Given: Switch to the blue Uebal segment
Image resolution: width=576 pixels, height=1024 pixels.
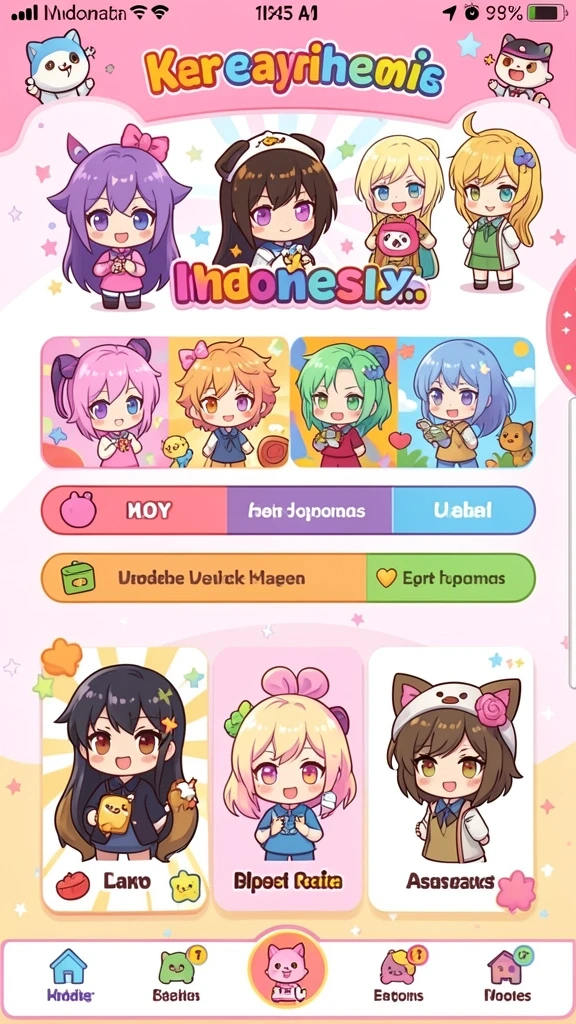Looking at the screenshot, I should 464,510.
